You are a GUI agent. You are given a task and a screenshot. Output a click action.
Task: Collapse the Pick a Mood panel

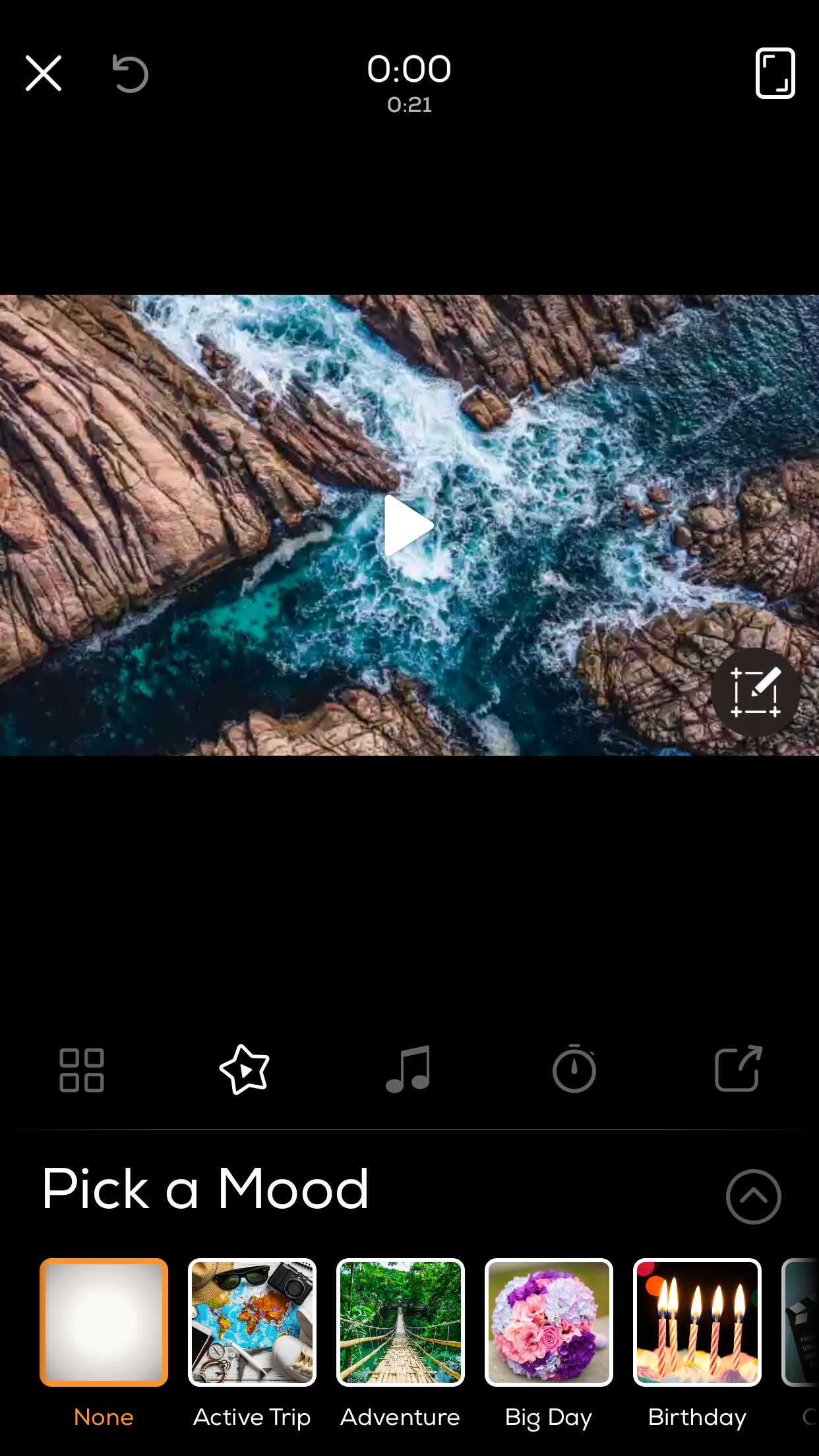(x=753, y=1197)
